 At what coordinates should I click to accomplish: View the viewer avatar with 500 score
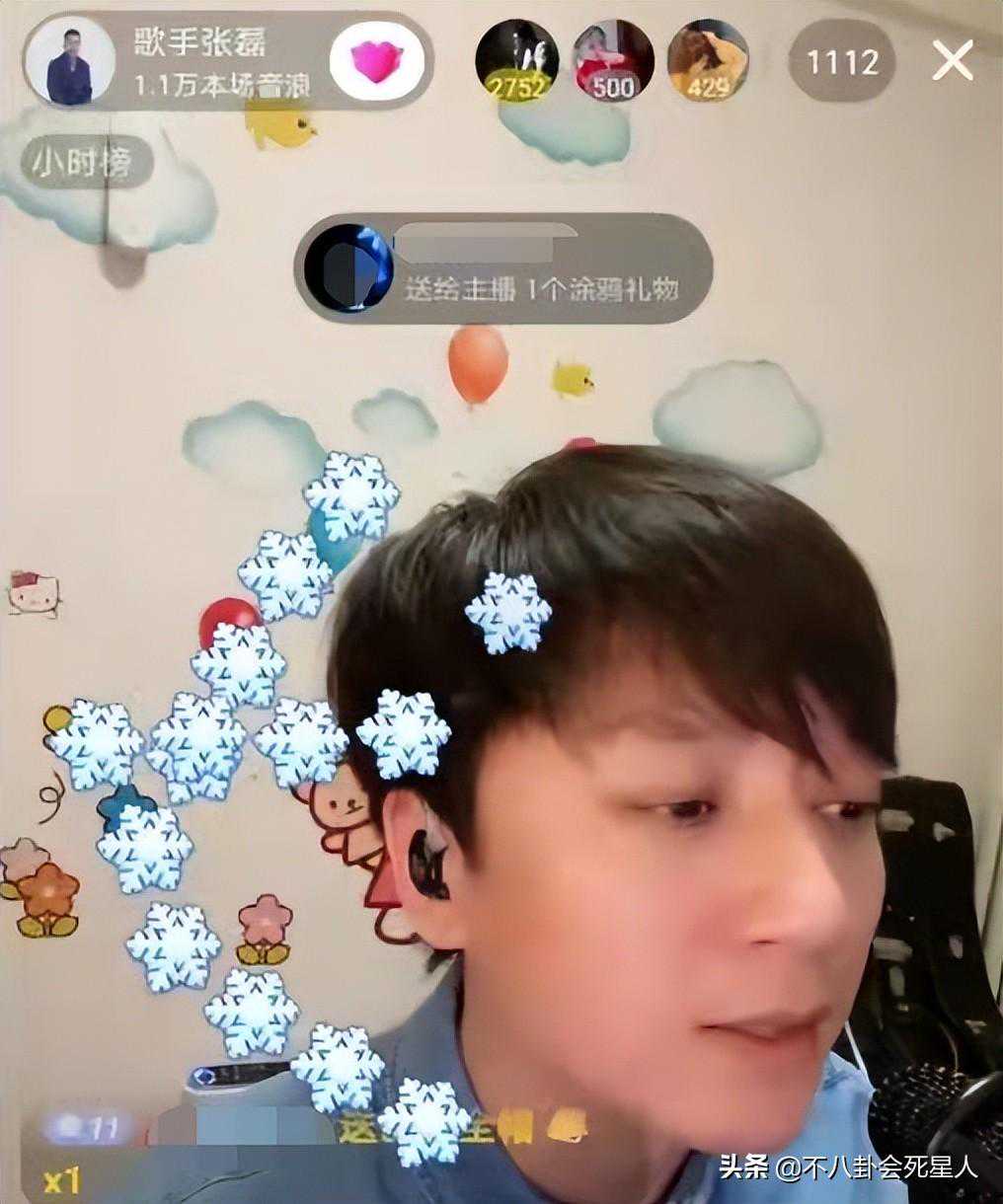coord(613,61)
